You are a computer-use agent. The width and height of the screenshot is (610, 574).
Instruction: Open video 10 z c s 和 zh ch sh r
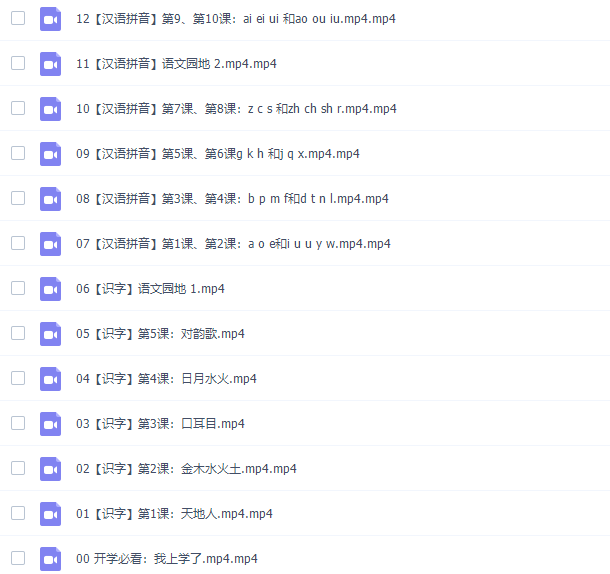(236, 109)
